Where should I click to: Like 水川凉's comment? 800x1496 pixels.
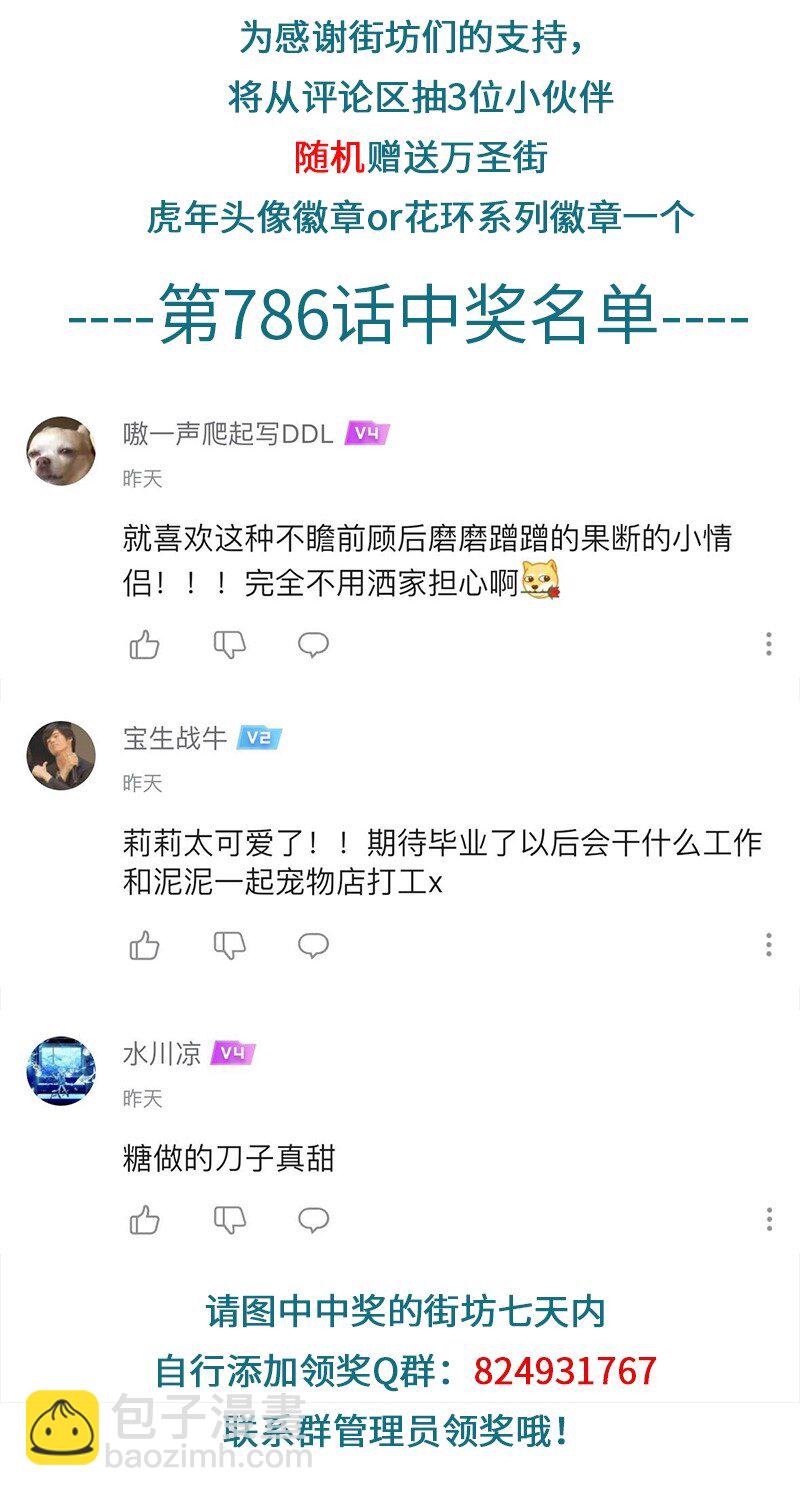coord(146,1219)
